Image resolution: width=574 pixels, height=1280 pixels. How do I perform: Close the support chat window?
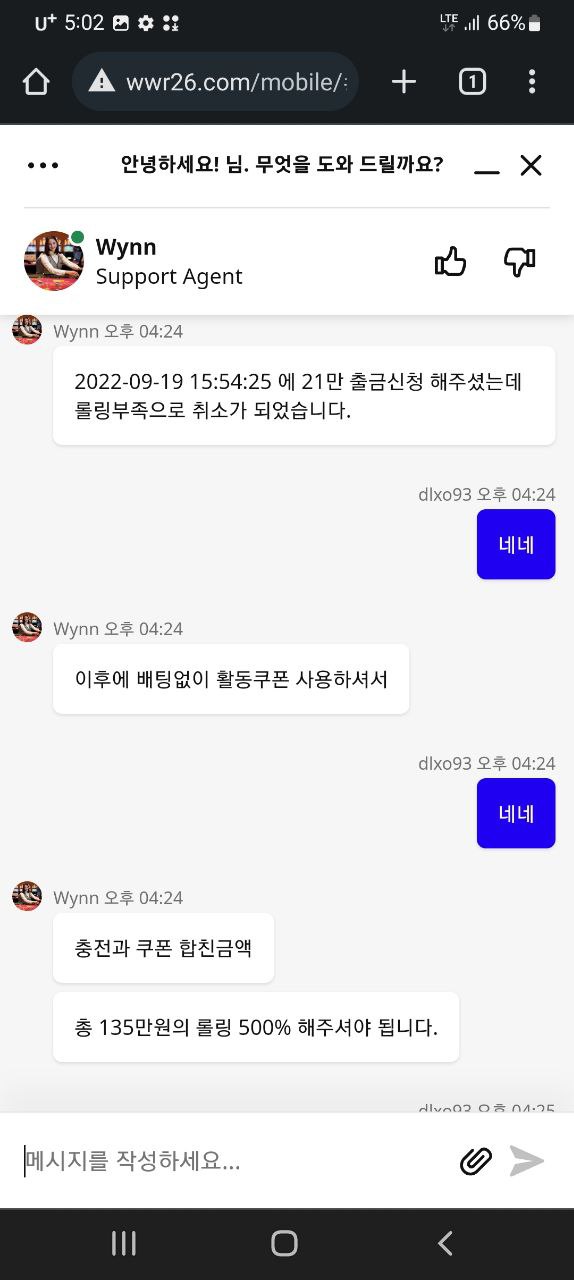pos(531,166)
